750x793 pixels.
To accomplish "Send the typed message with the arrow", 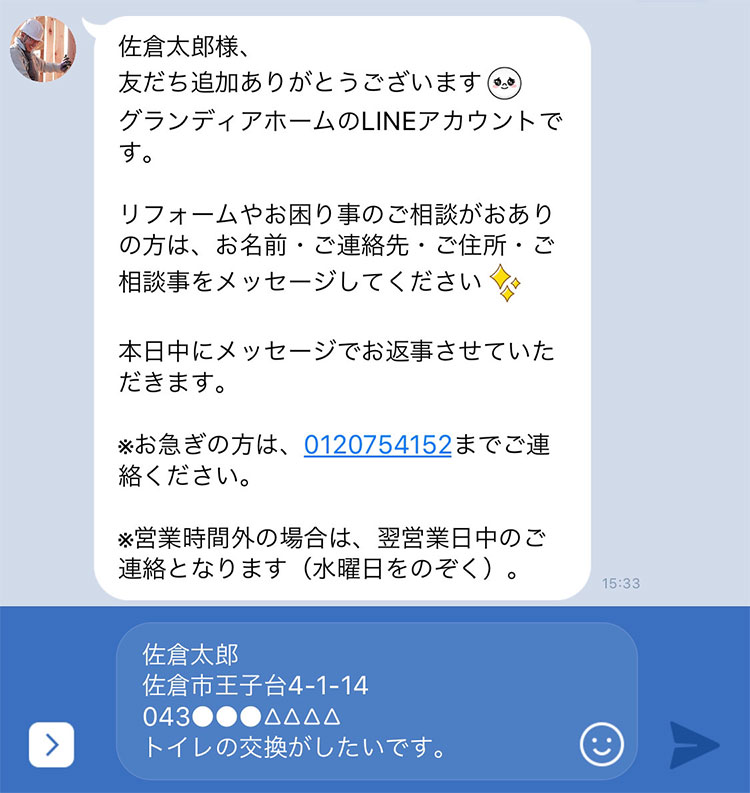I will pyautogui.click(x=694, y=744).
